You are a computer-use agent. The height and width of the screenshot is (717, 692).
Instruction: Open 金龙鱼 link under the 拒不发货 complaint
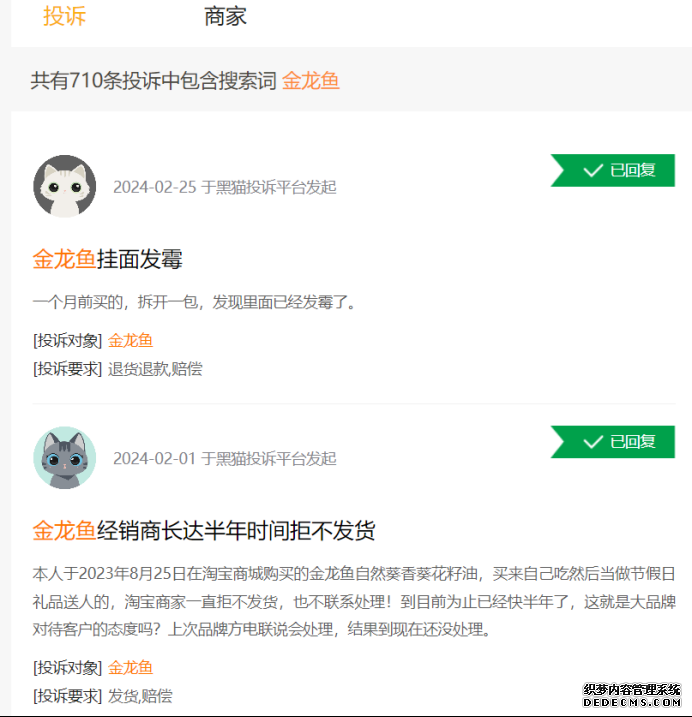click(130, 667)
